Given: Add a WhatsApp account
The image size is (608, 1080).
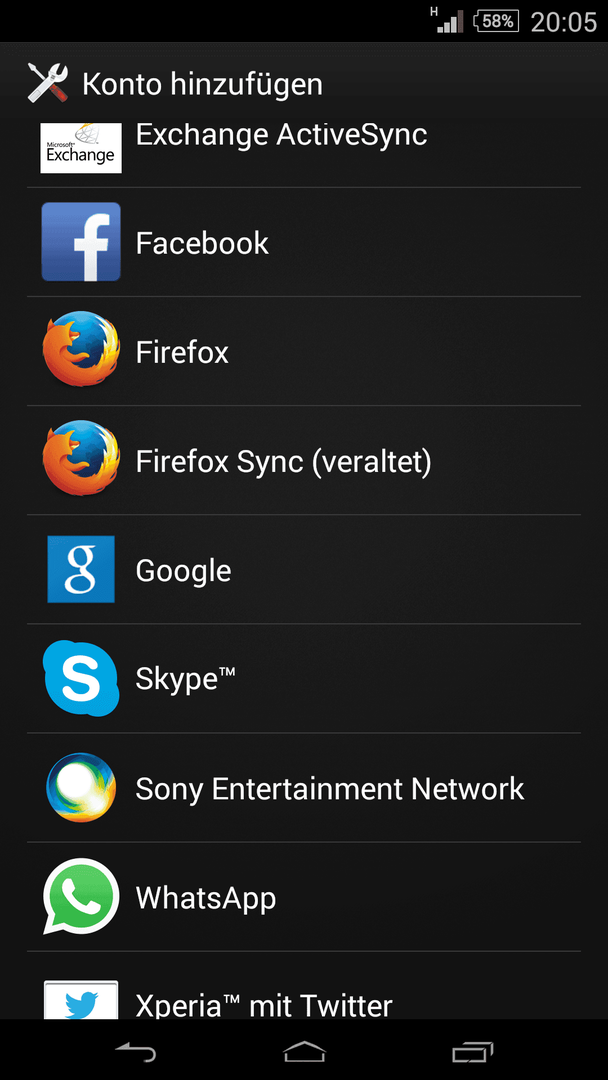Looking at the screenshot, I should (304, 897).
